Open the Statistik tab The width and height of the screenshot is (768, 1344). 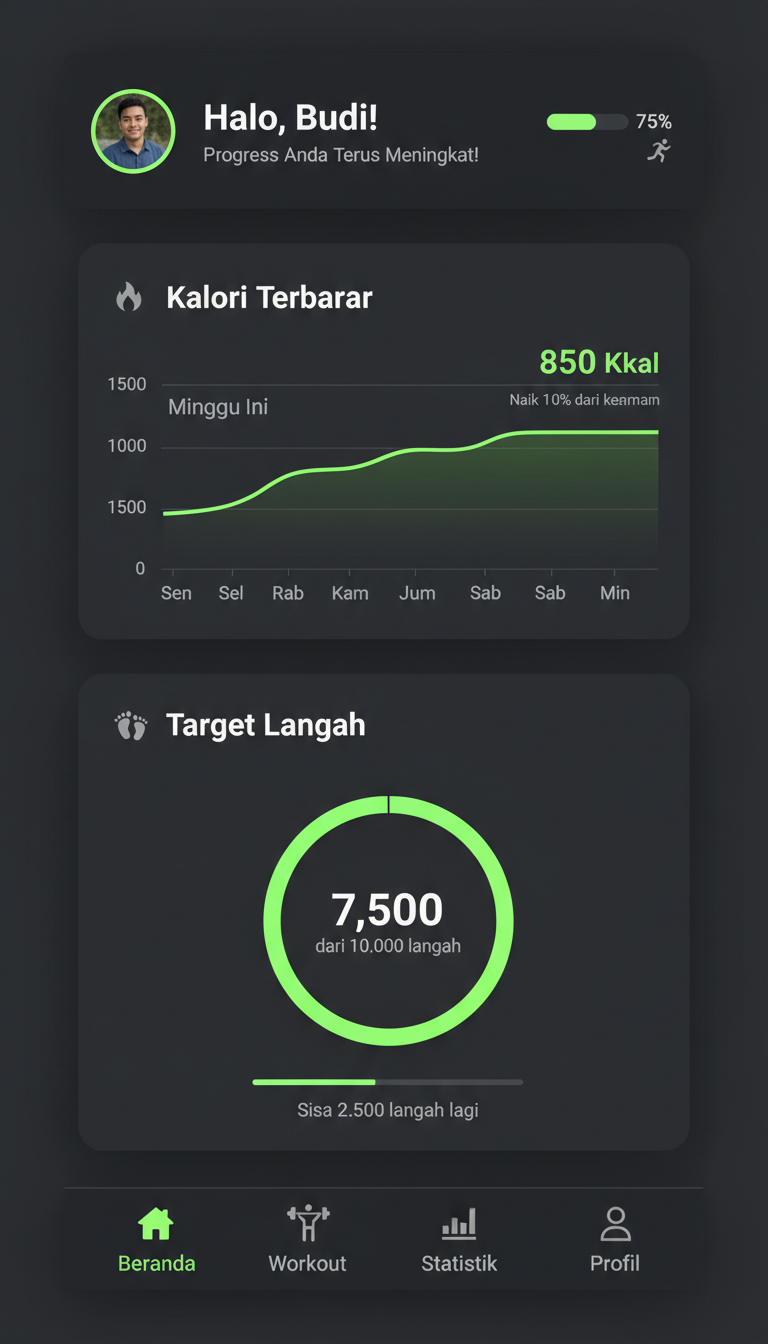pos(459,1239)
